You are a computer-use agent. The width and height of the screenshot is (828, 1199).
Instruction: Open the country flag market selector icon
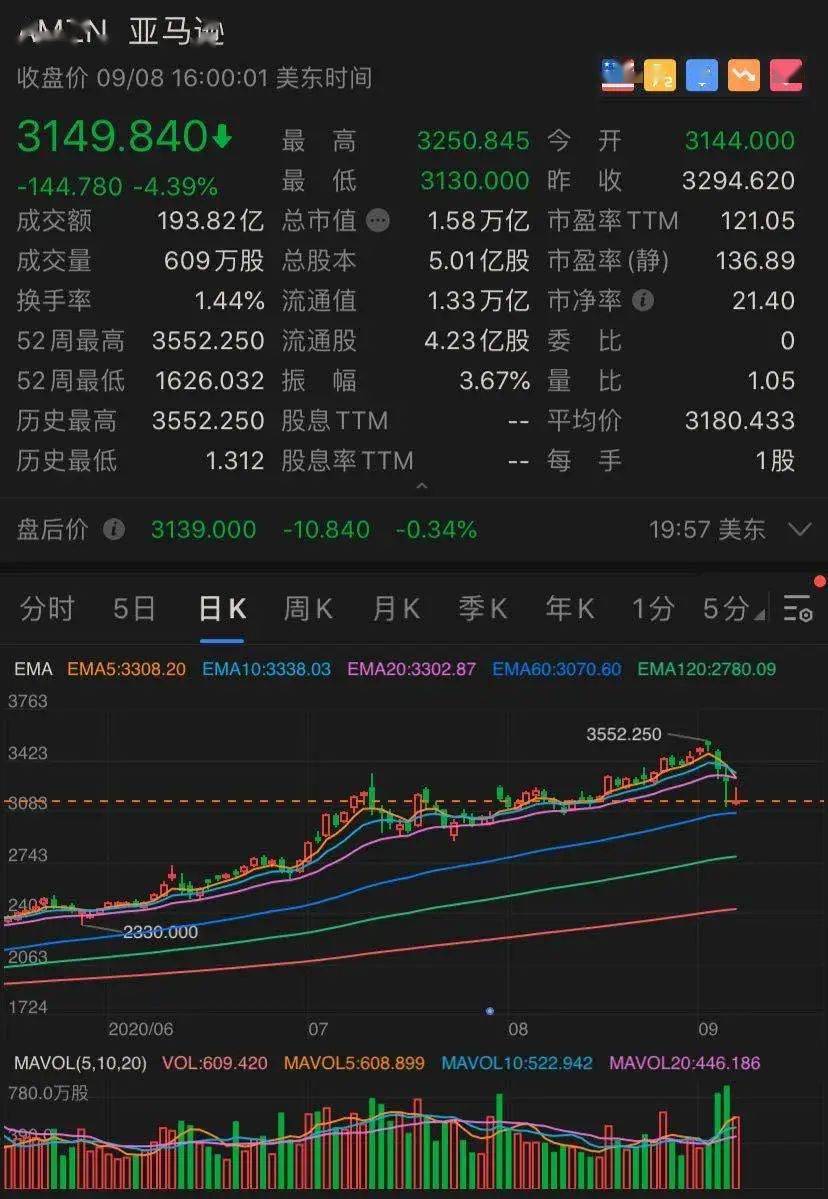pos(617,75)
